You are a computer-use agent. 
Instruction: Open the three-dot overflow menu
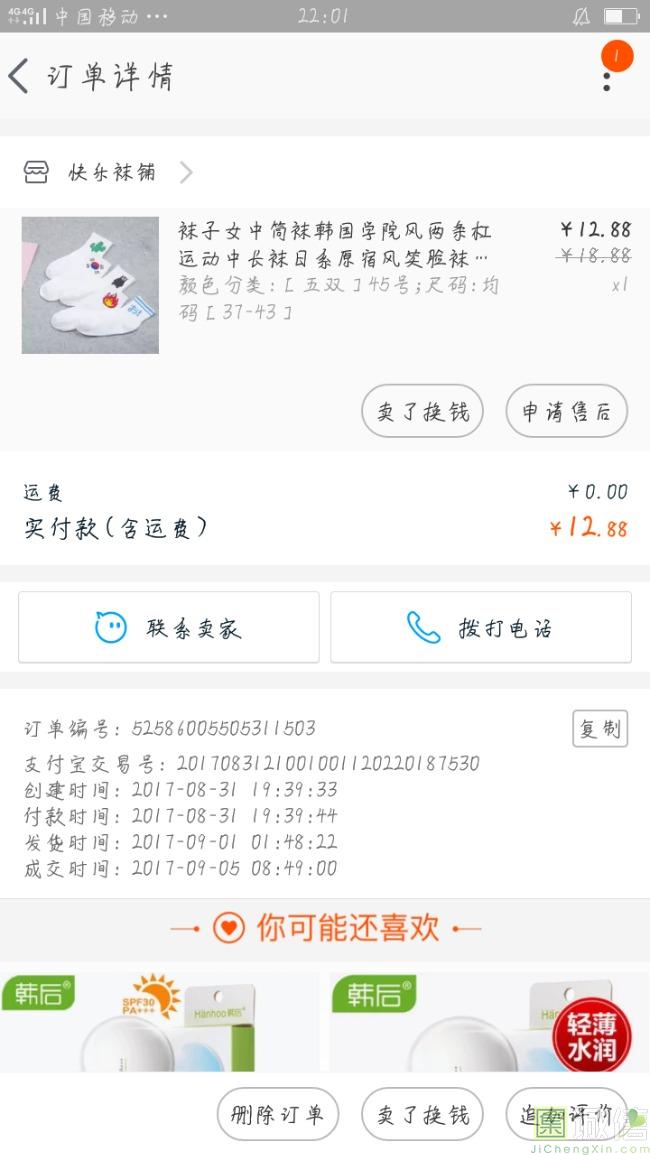coord(607,76)
